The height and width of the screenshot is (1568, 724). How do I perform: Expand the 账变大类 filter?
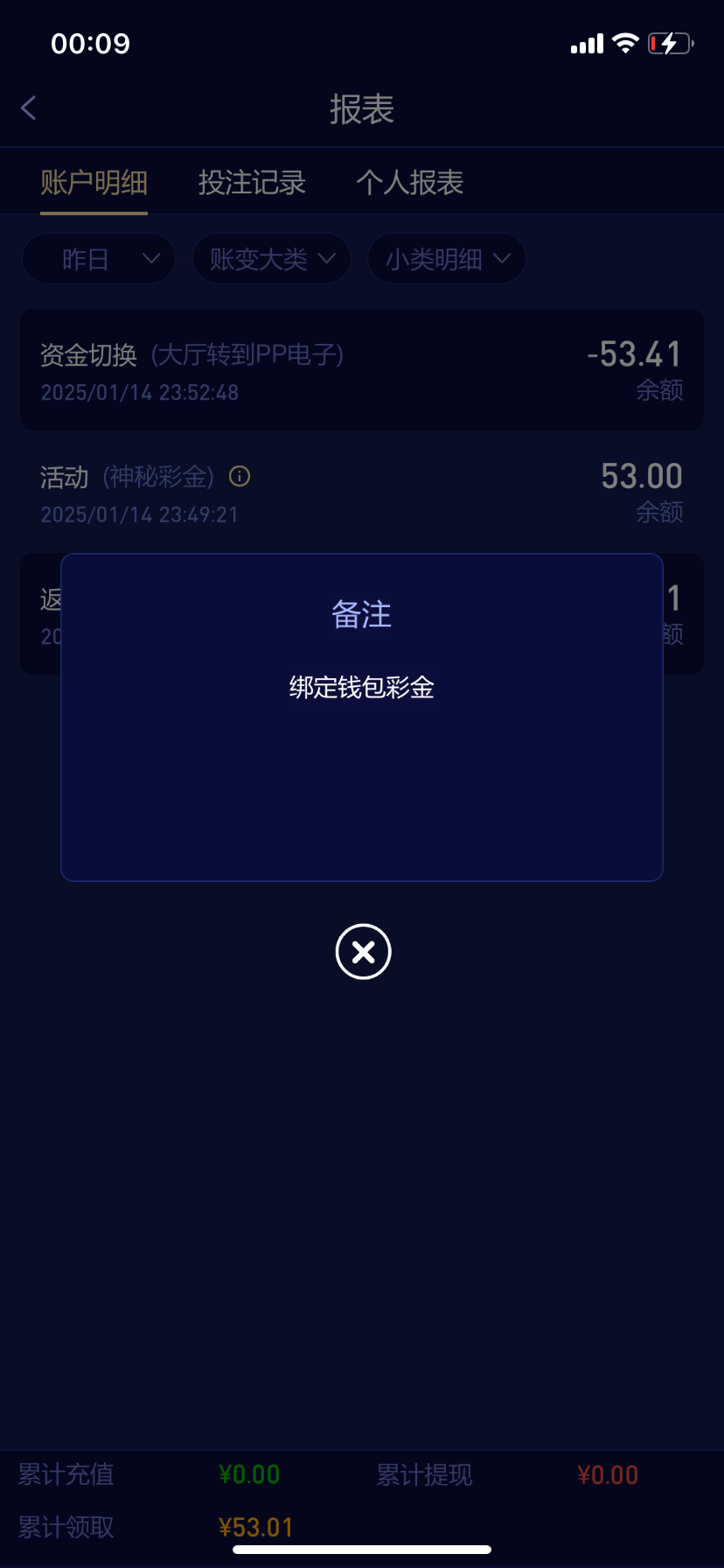[271, 259]
